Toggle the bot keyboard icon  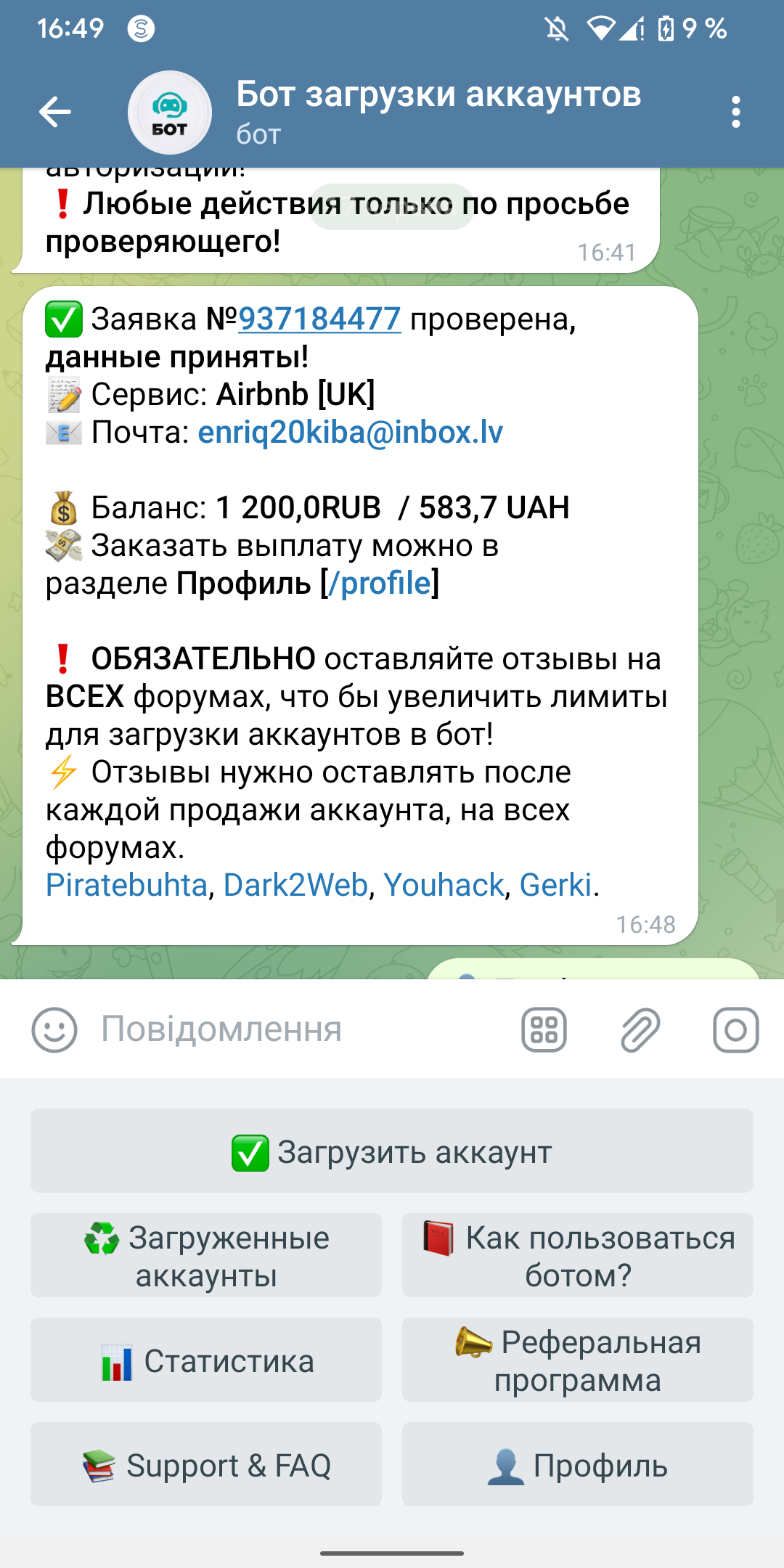pos(544,1029)
